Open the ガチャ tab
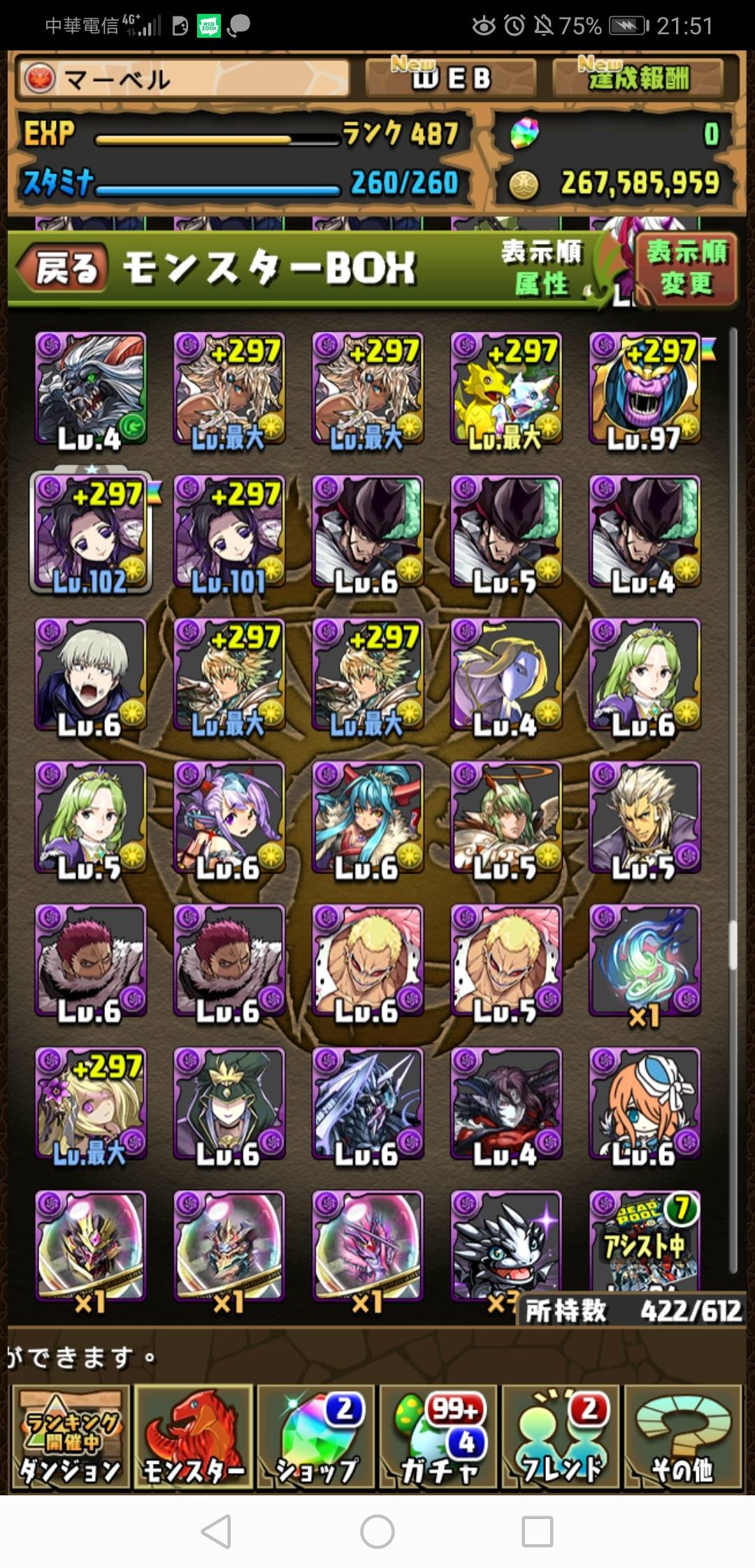755x1568 pixels. pos(439,1438)
